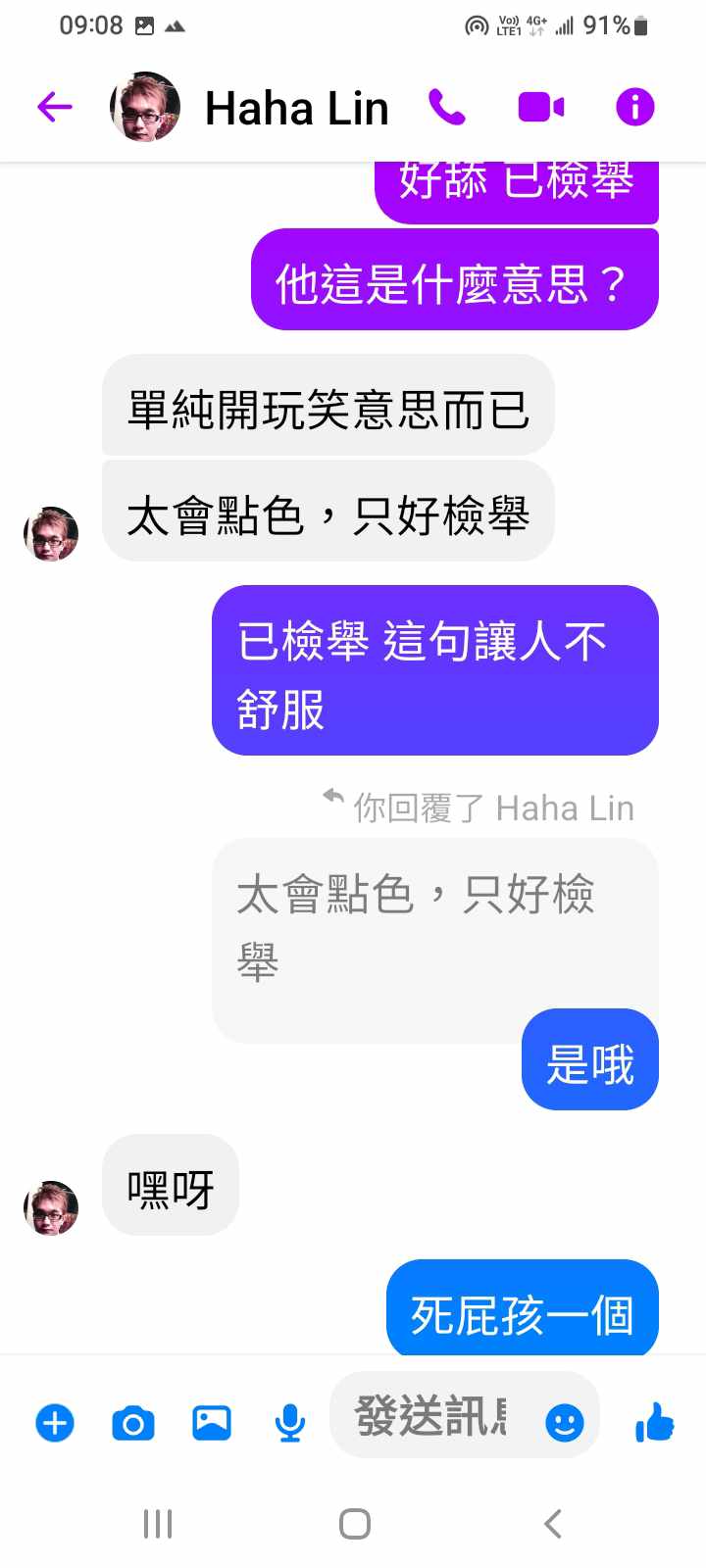Focus the 發送訊息 message input field
Image resolution: width=706 pixels, height=1568 pixels.
pyautogui.click(x=431, y=1416)
